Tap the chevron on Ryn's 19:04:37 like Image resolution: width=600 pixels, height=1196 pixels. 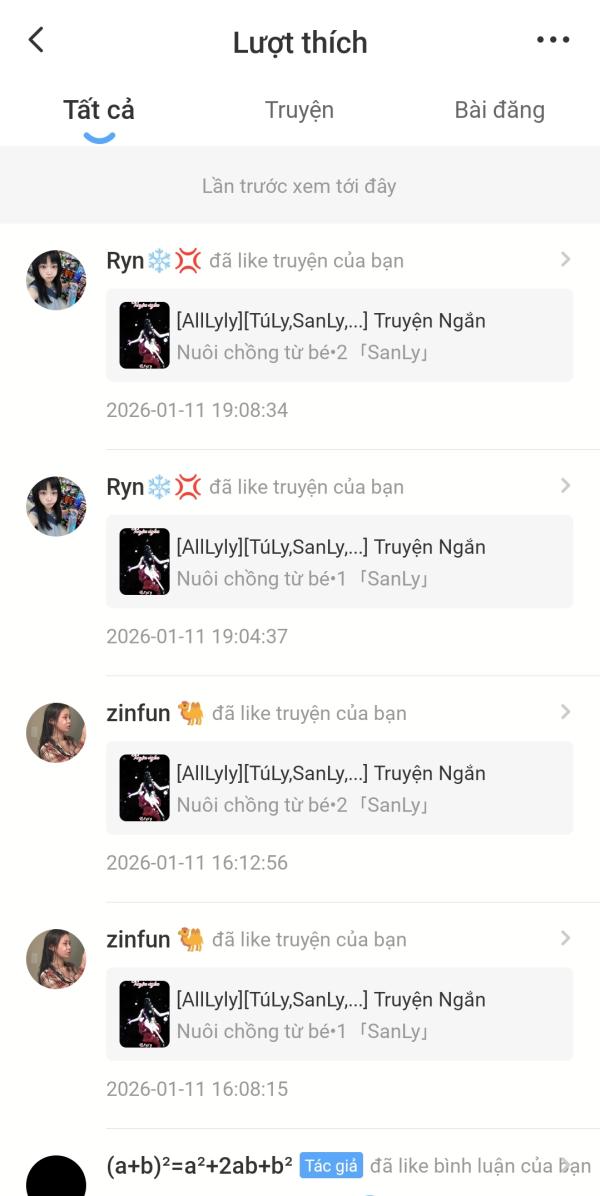point(565,486)
